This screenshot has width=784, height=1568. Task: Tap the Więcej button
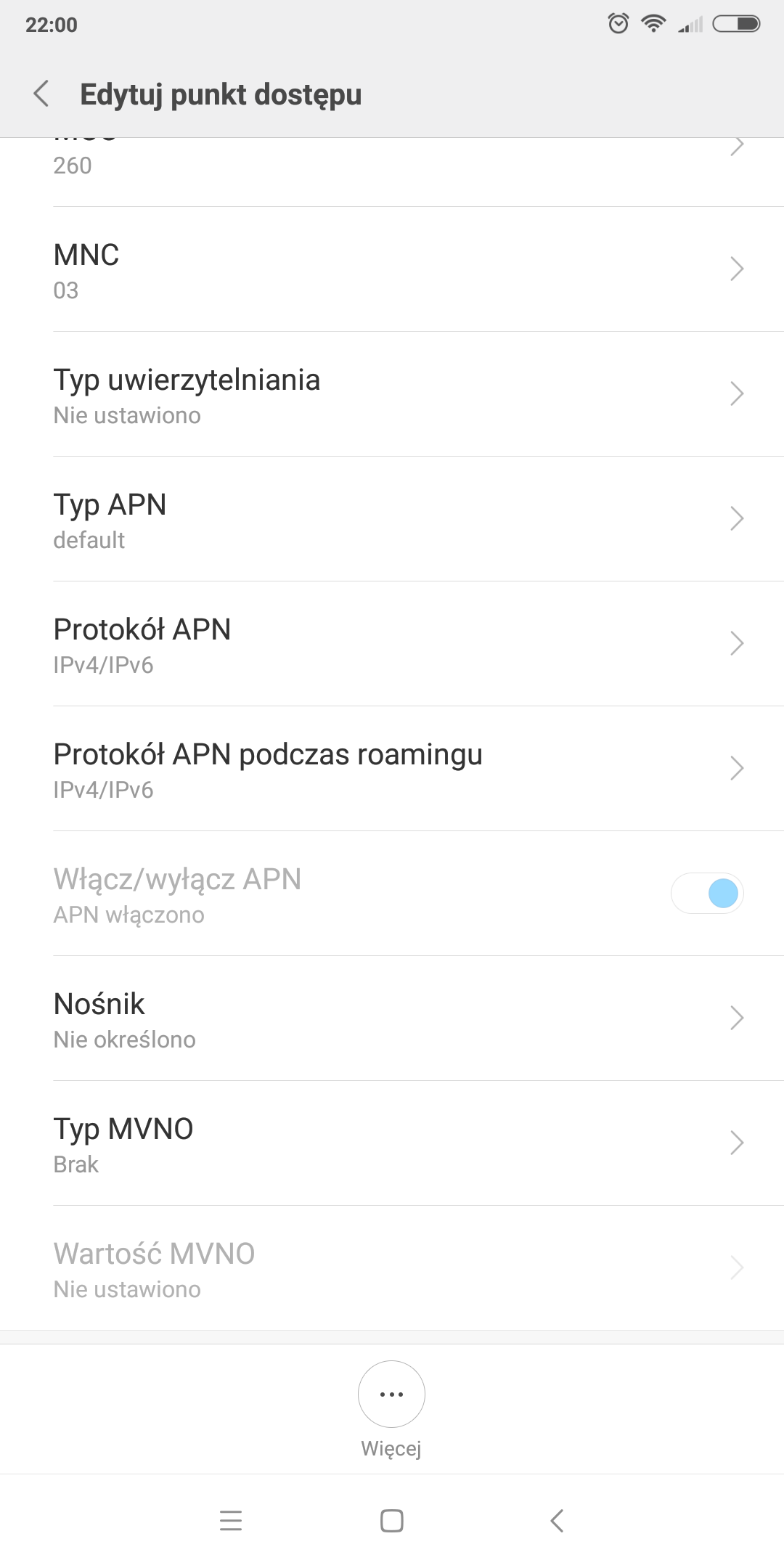pyautogui.click(x=391, y=1395)
